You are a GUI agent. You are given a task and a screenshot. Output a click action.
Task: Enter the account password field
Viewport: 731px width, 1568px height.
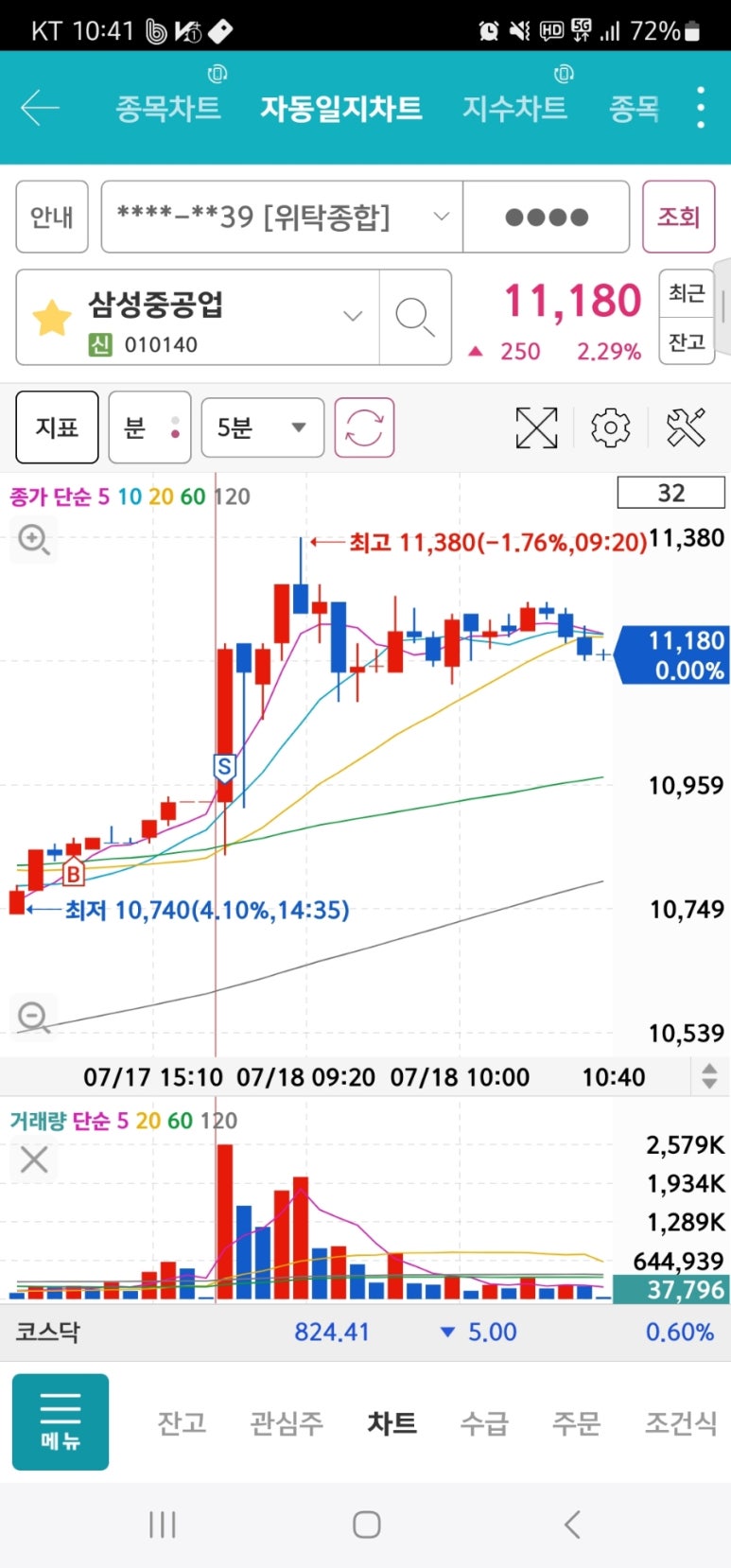546,217
